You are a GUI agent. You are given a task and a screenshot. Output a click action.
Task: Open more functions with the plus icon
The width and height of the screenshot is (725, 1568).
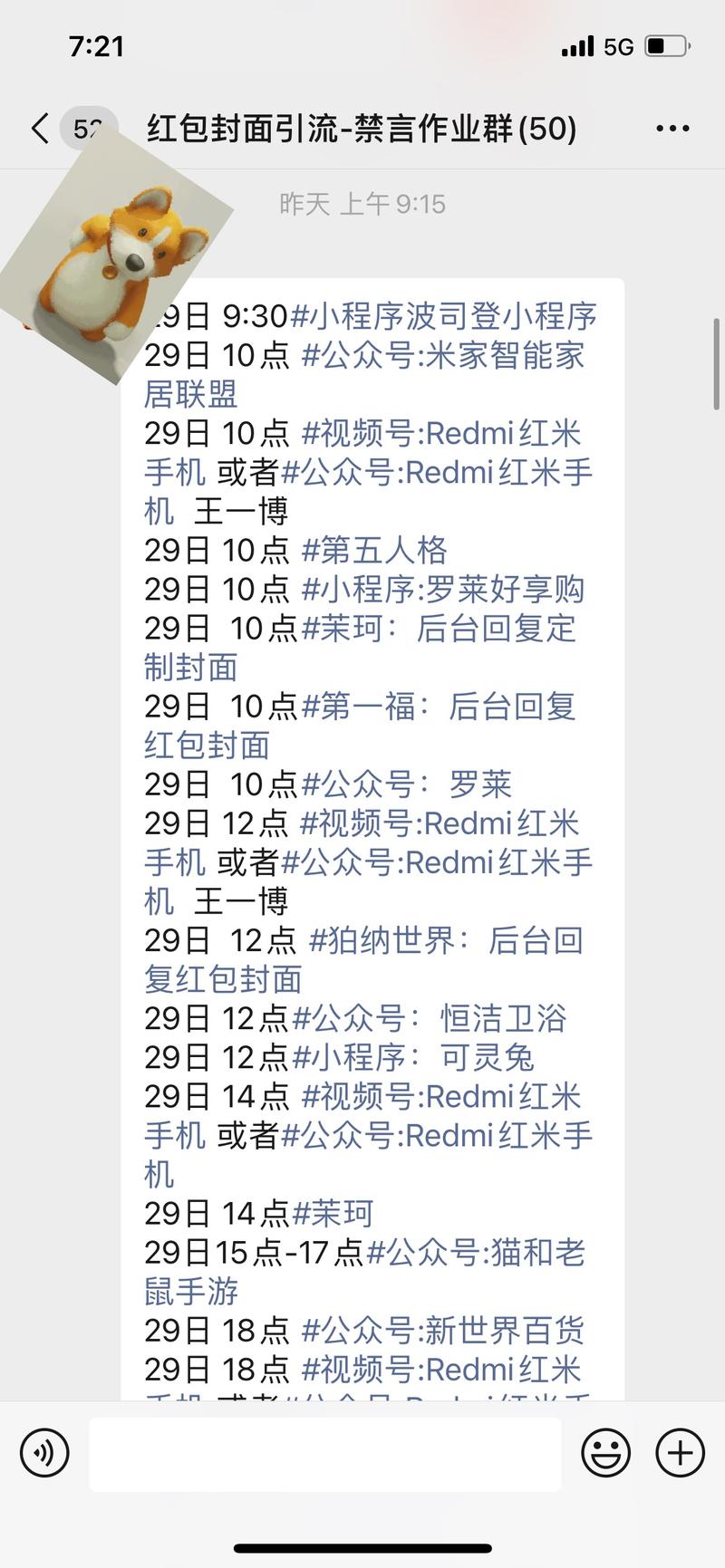(x=678, y=1453)
